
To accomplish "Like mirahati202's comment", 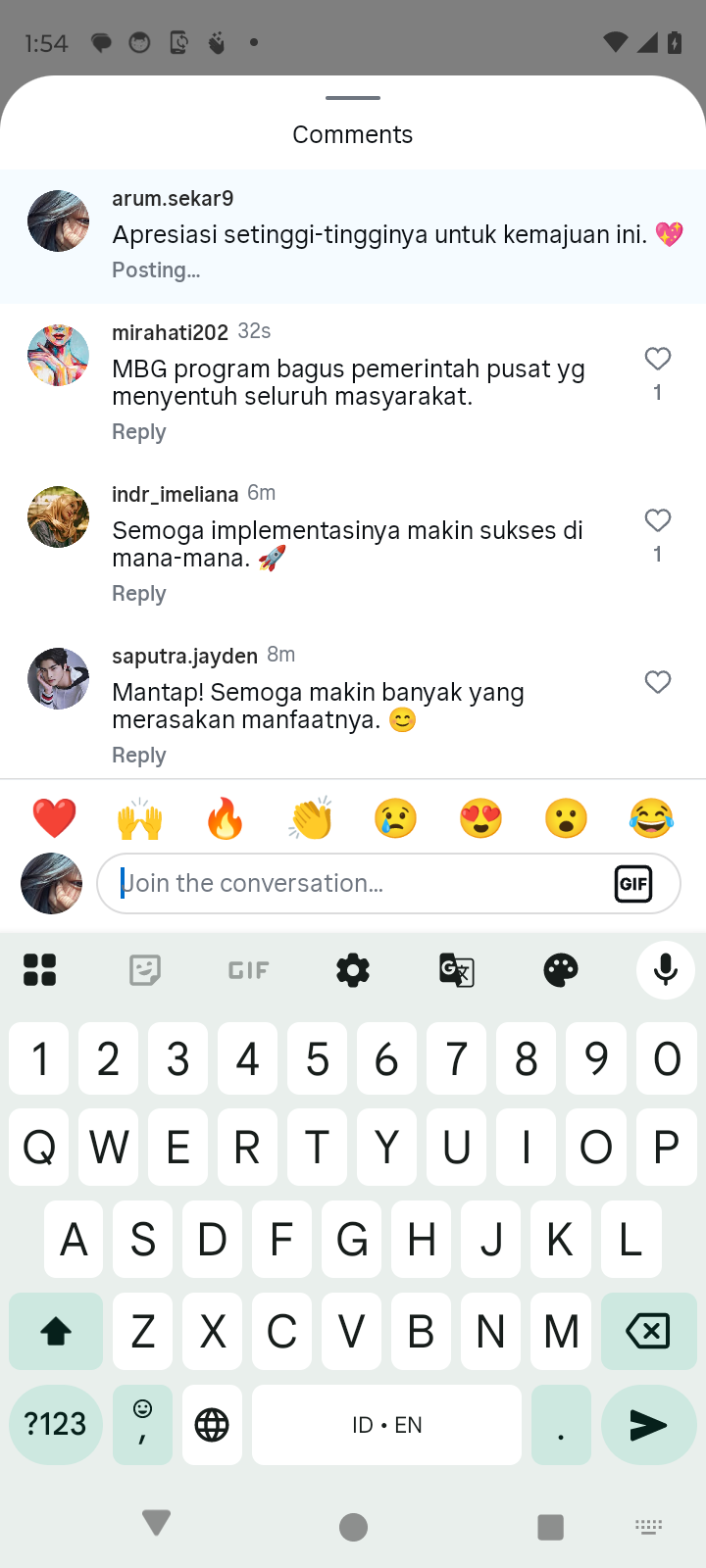I will 657,360.
